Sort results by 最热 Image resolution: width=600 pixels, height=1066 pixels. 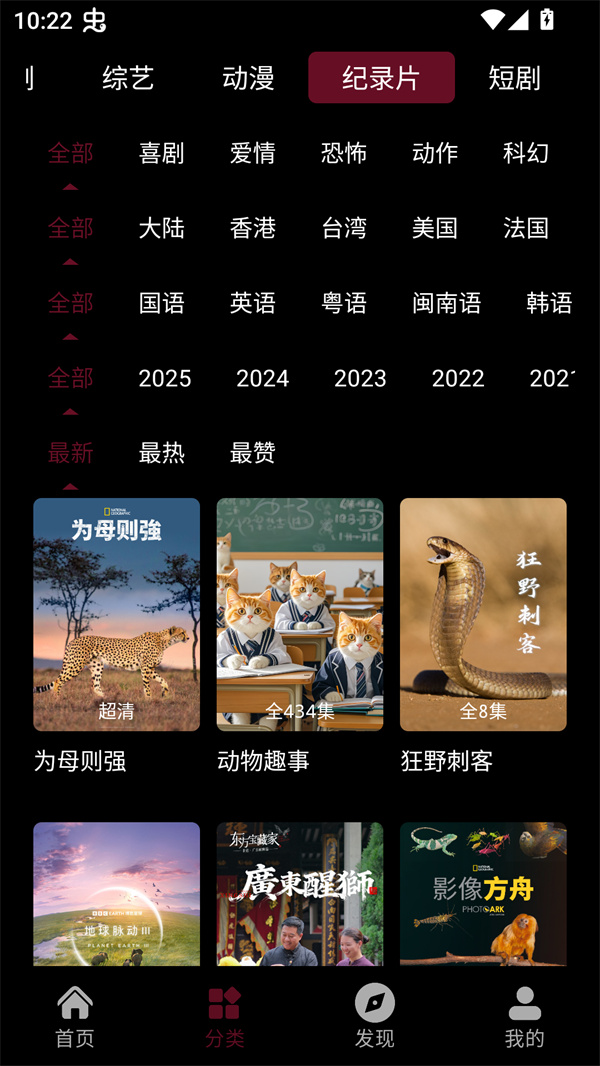[162, 453]
